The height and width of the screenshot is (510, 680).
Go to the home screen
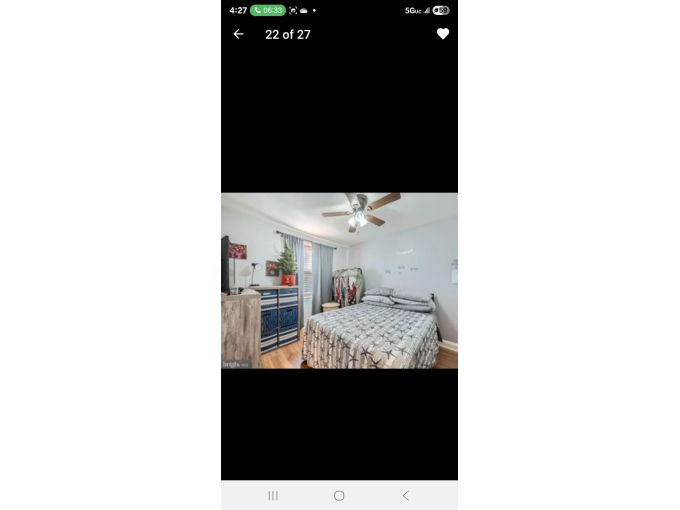coord(339,495)
